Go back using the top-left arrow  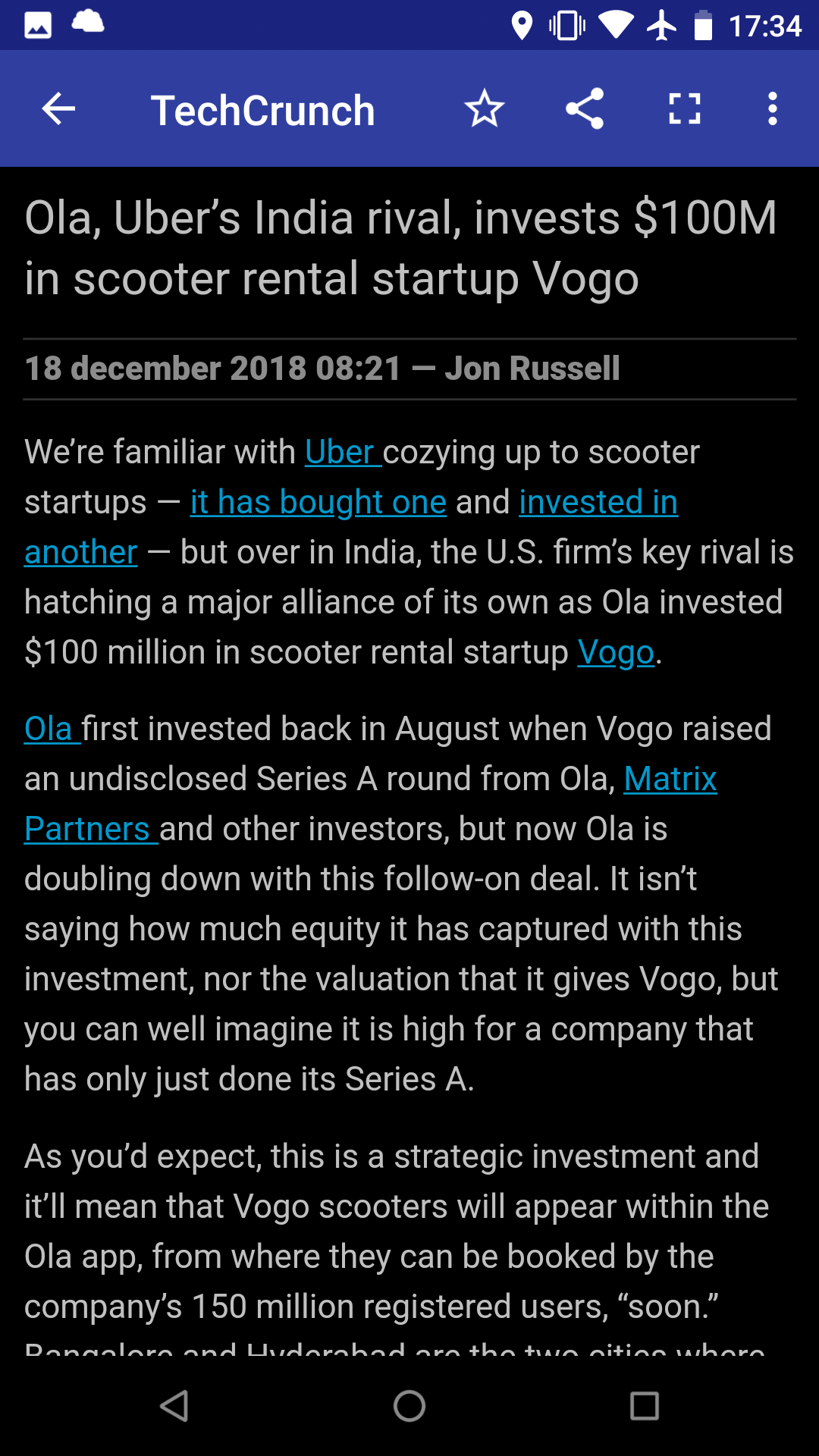click(58, 109)
